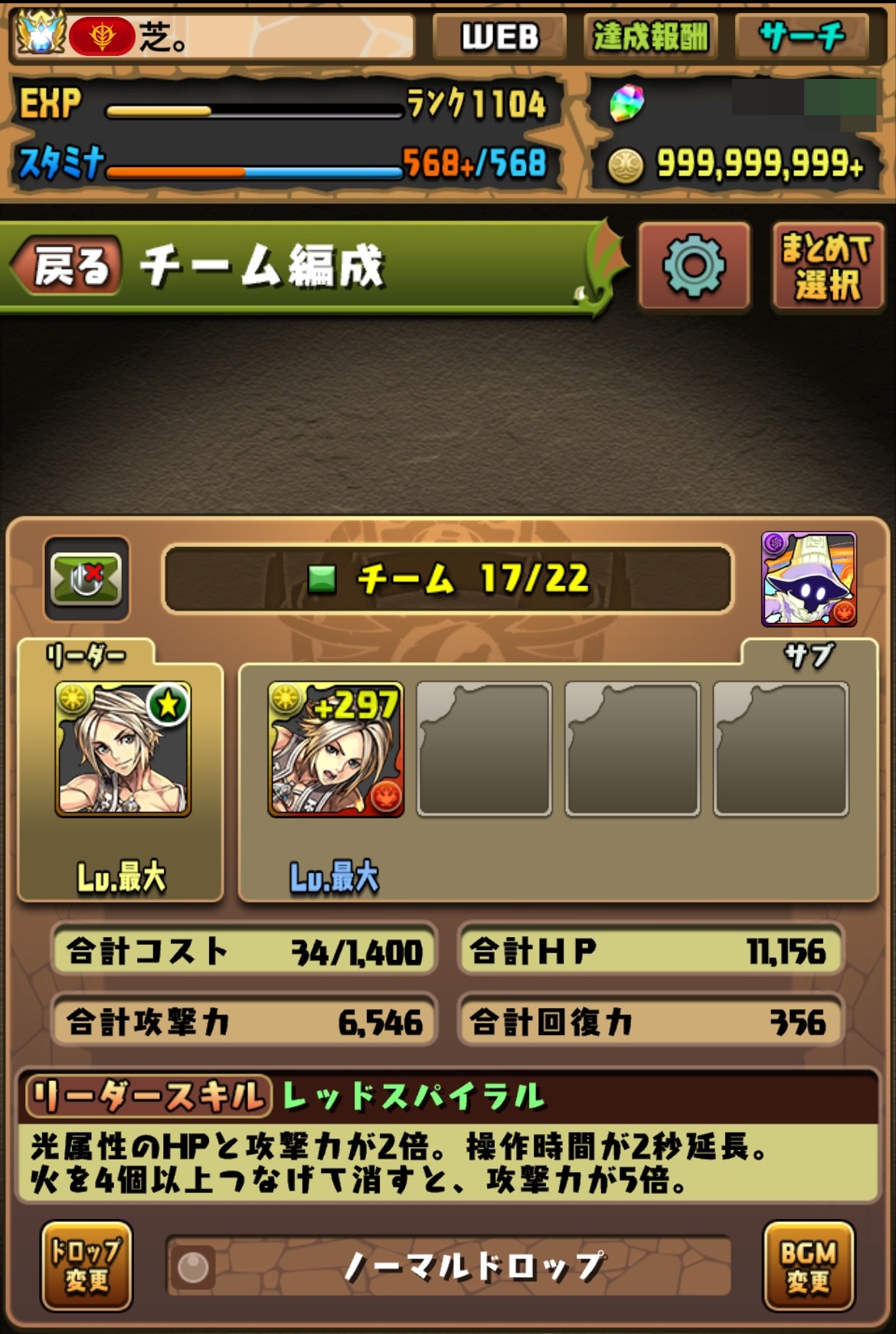Screen dimensions: 896x1334
Task: Select the sub monster with +297
Action: [335, 749]
